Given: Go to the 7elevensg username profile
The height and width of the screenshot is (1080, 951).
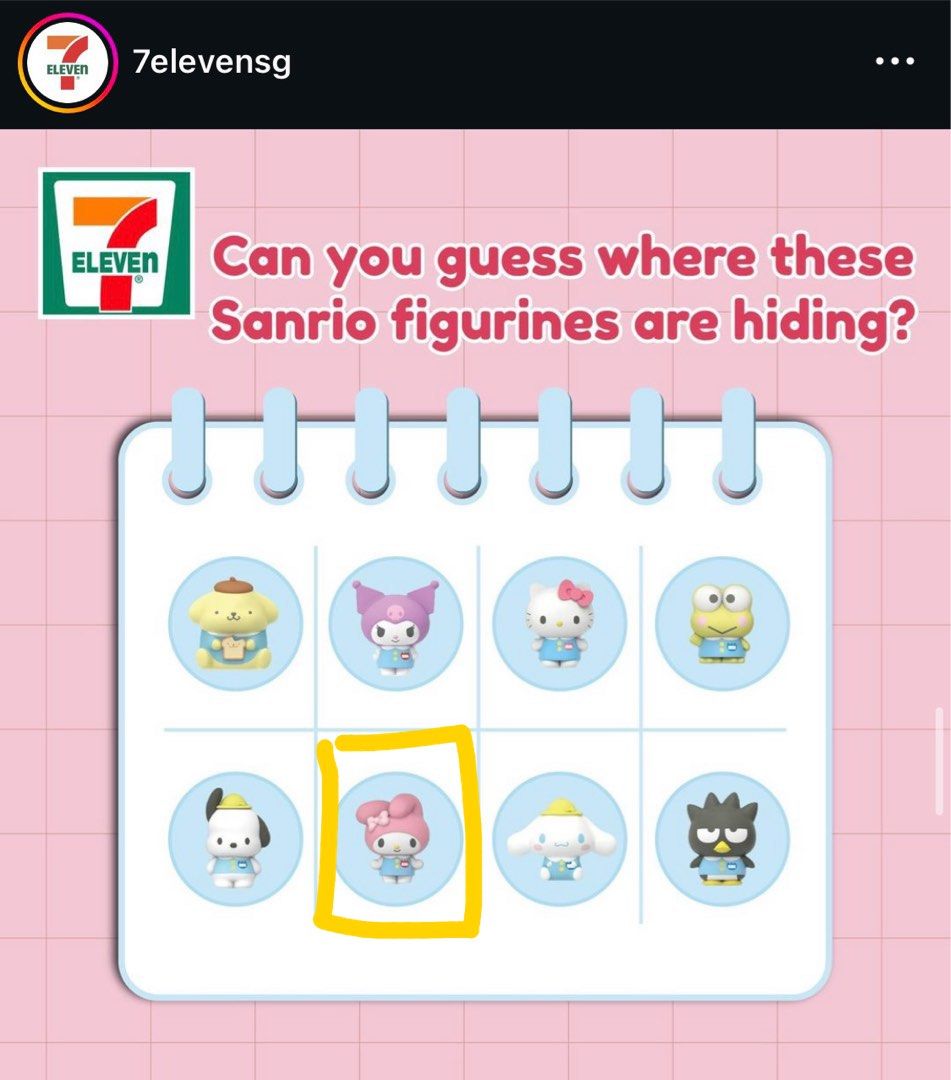Looking at the screenshot, I should coord(212,63).
